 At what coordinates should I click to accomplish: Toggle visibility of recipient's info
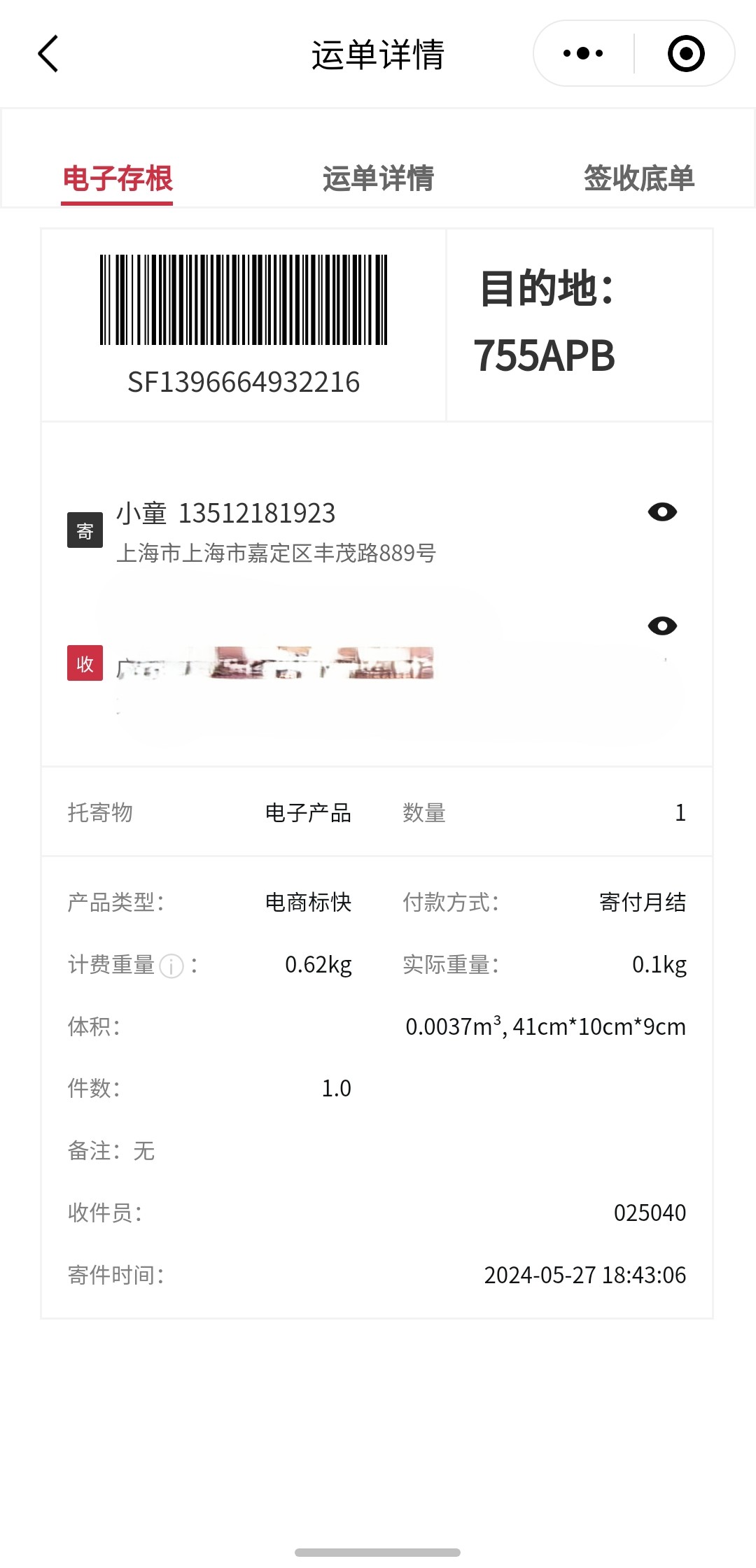pos(662,626)
